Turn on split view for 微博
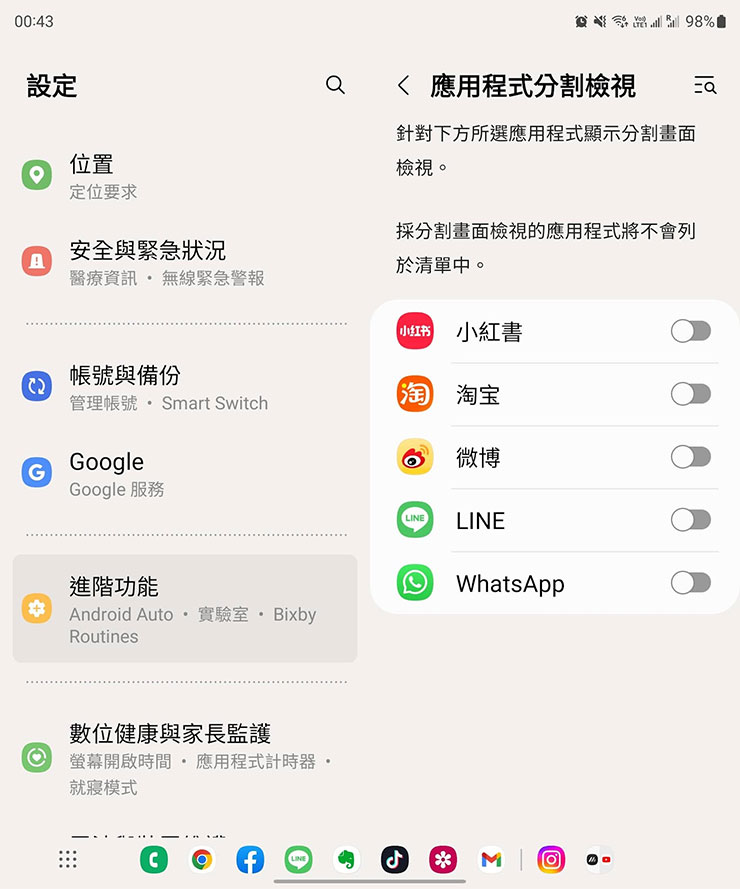Screen dimensions: 740x889 click(690, 457)
